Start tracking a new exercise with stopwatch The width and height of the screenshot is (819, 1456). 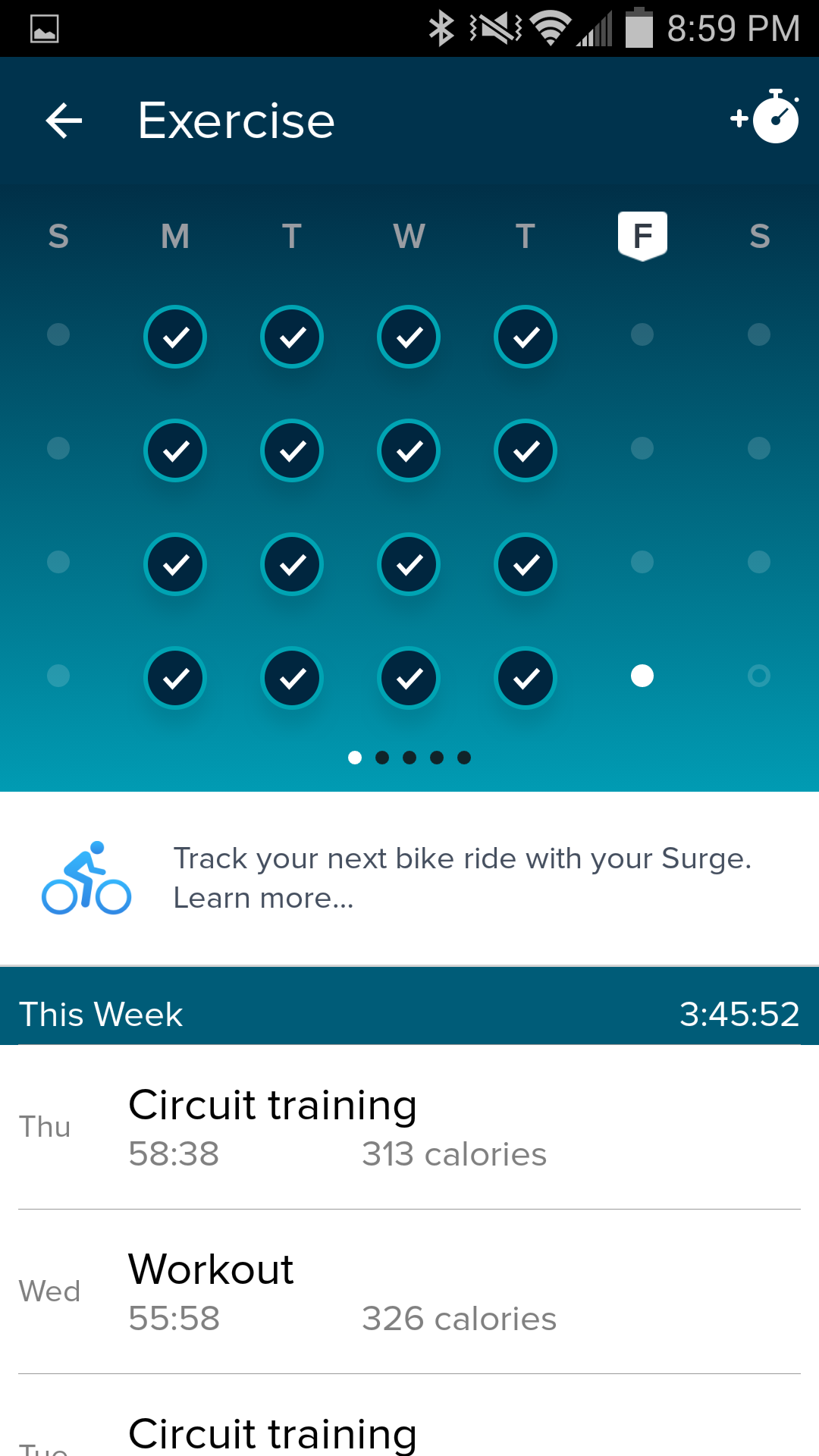[764, 118]
